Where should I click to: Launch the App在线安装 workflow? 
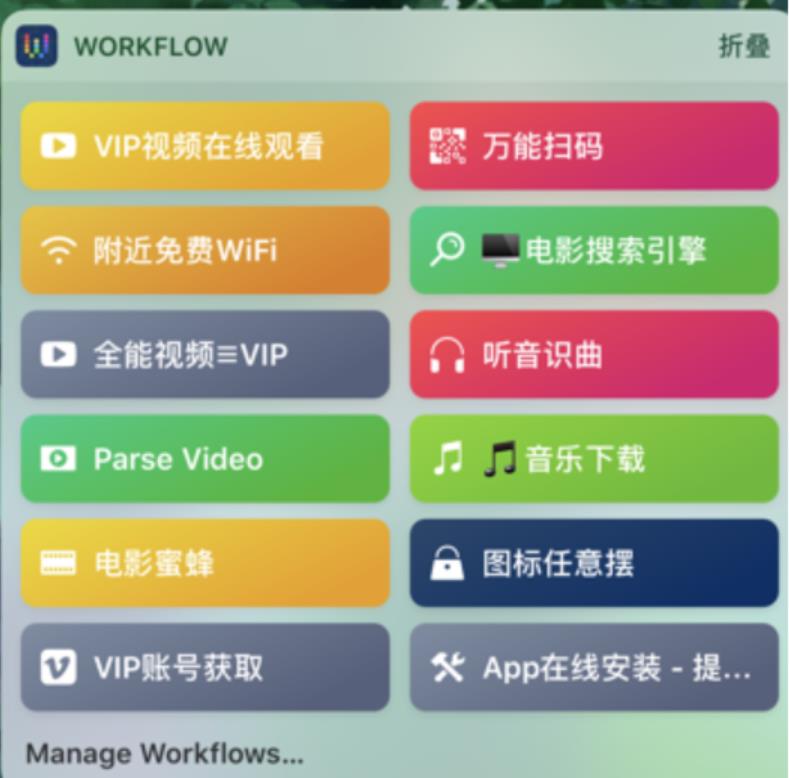(594, 667)
